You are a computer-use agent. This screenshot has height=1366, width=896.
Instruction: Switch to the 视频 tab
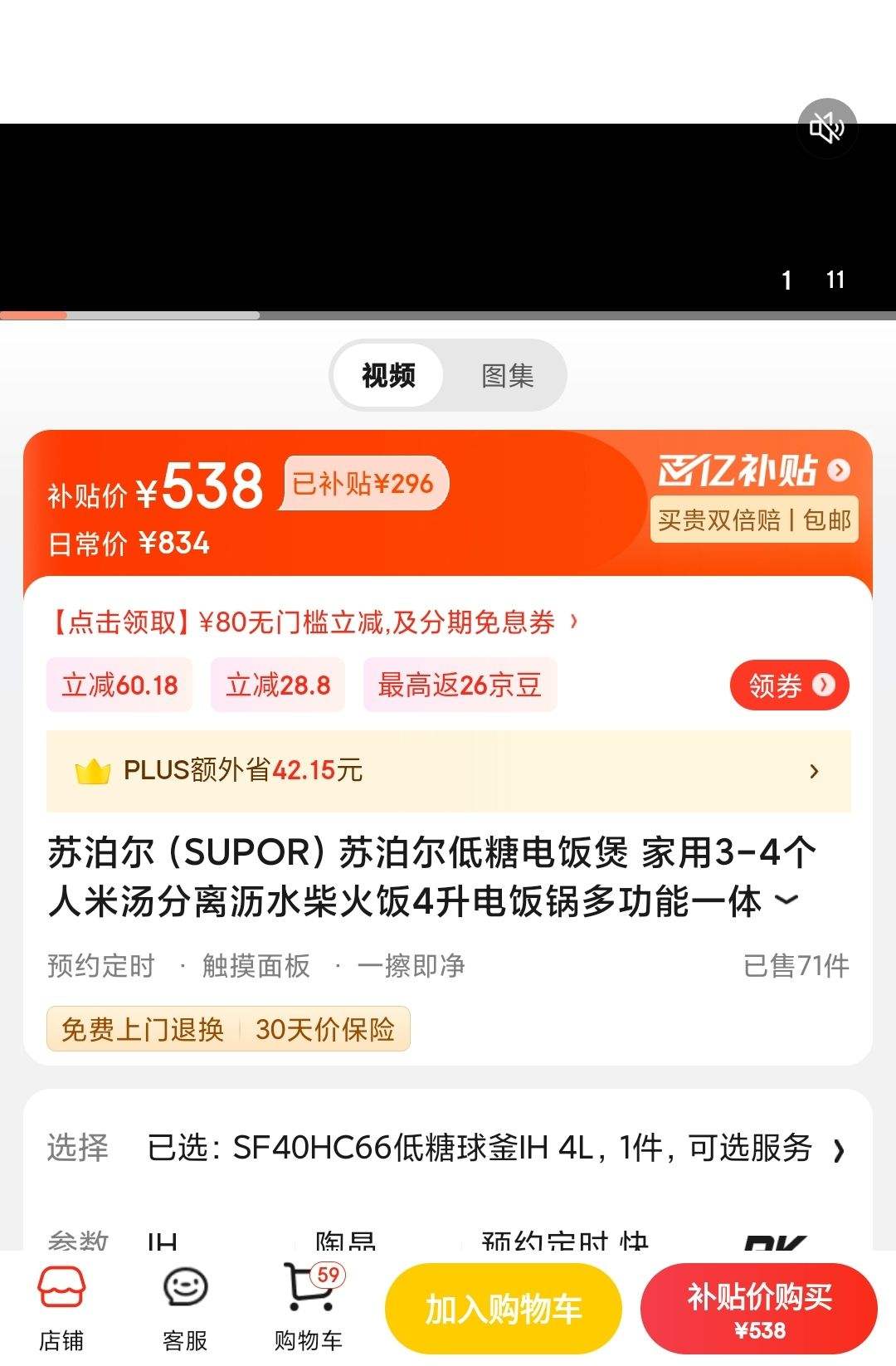pyautogui.click(x=387, y=375)
